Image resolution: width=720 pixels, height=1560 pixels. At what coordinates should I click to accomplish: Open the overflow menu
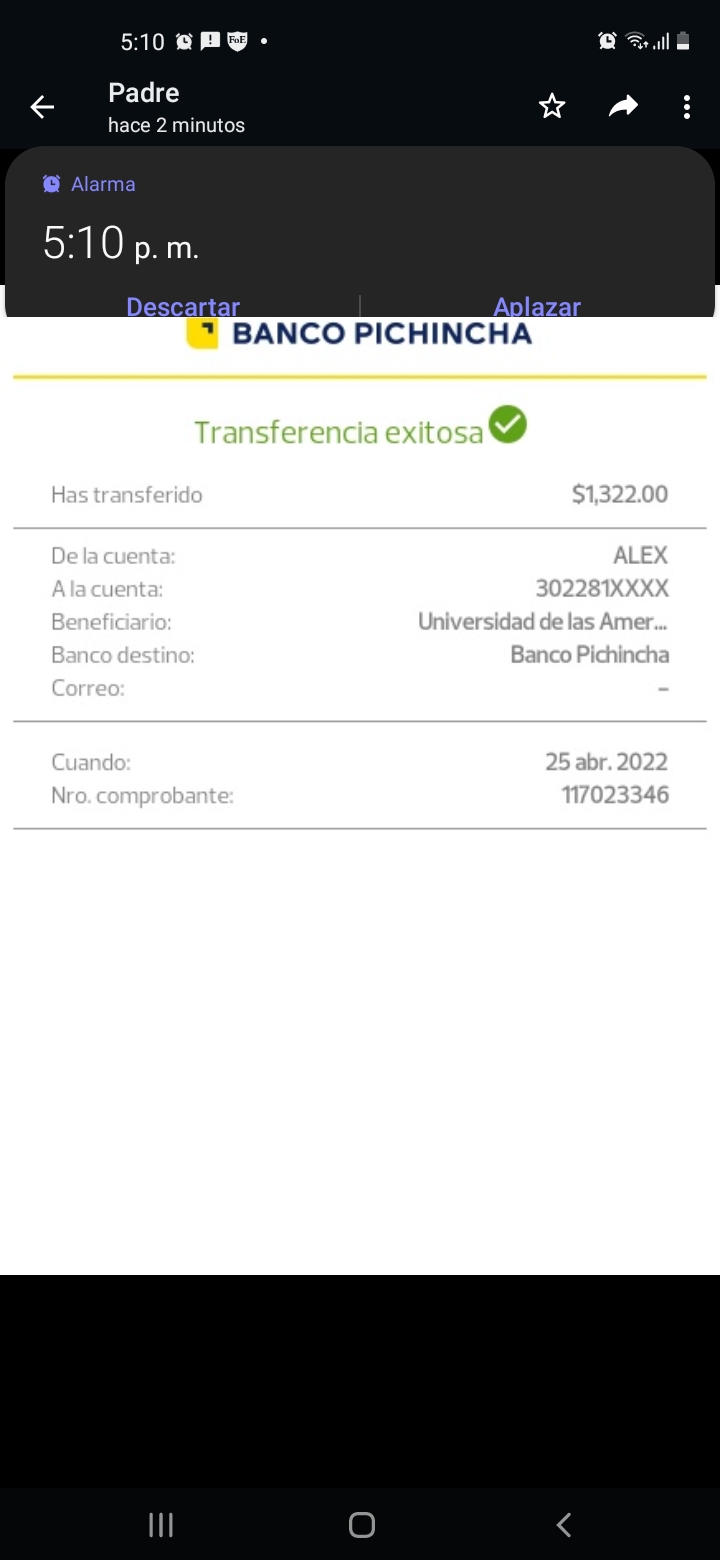click(686, 107)
